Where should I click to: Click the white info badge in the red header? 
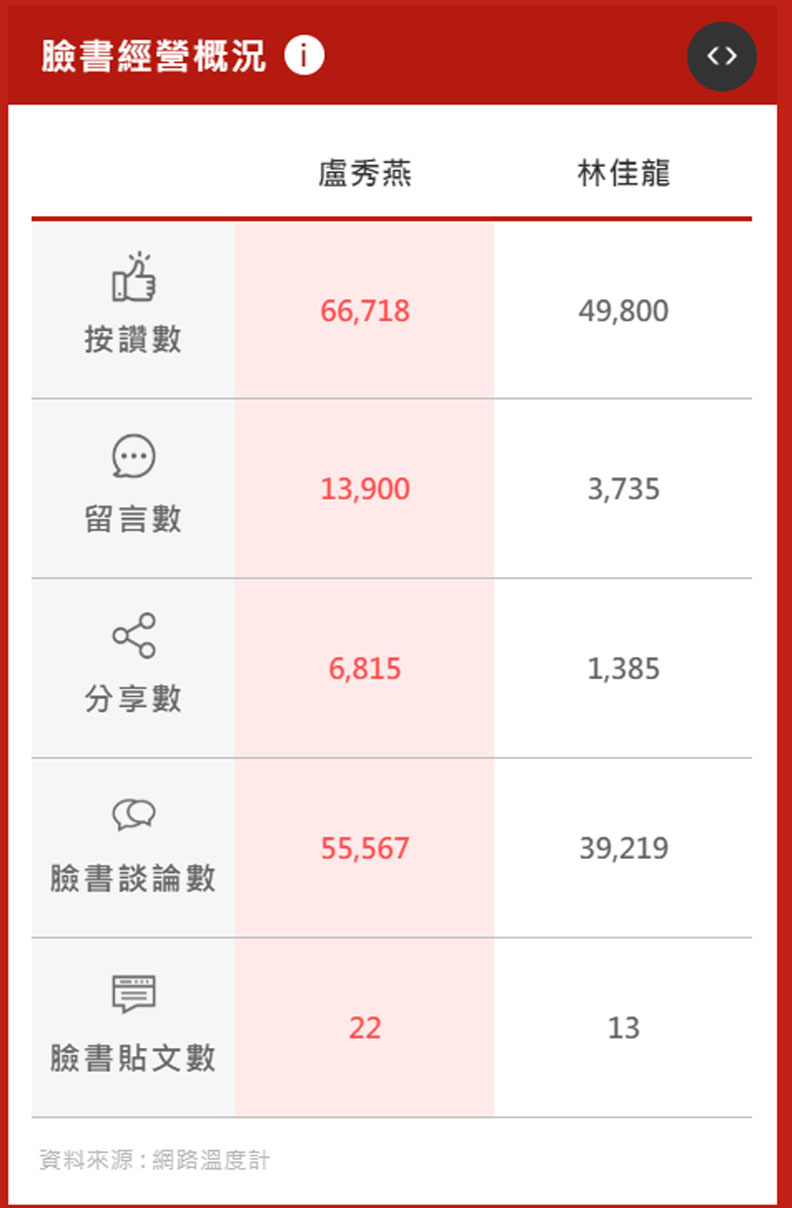(x=305, y=56)
